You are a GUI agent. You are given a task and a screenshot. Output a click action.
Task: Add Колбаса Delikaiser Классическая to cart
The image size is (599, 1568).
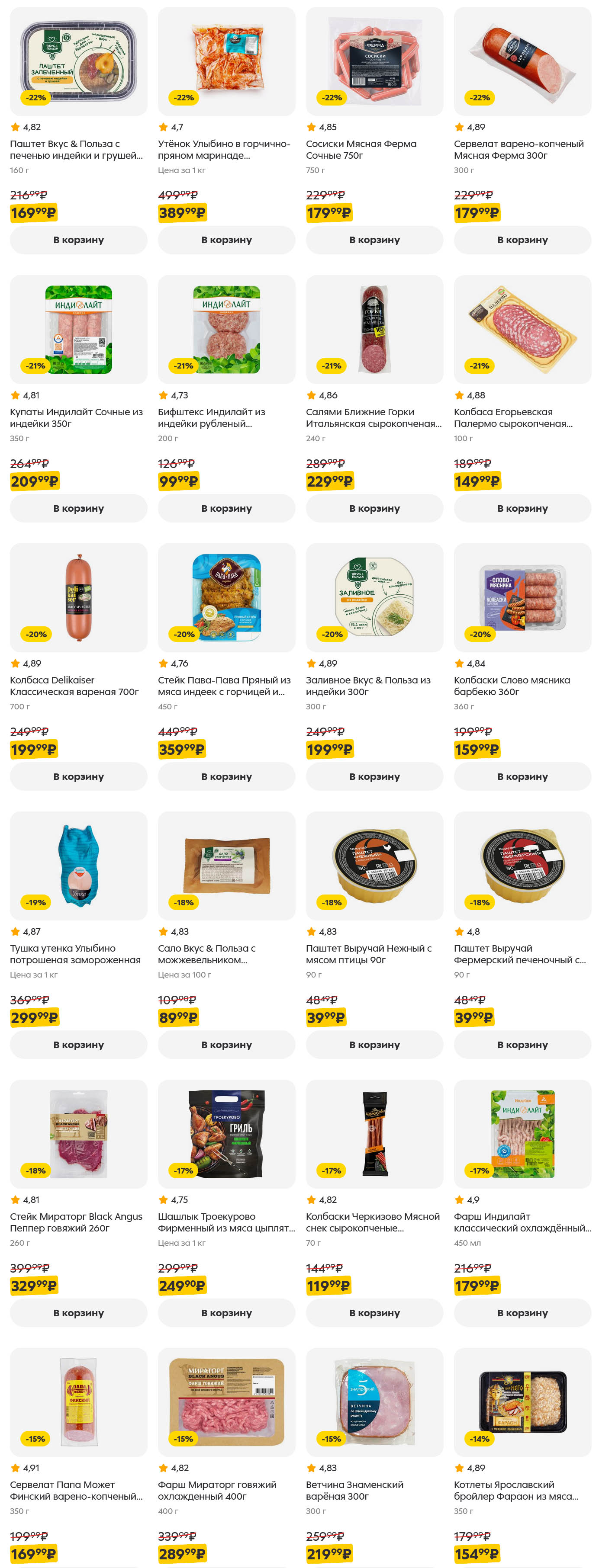coord(78,776)
